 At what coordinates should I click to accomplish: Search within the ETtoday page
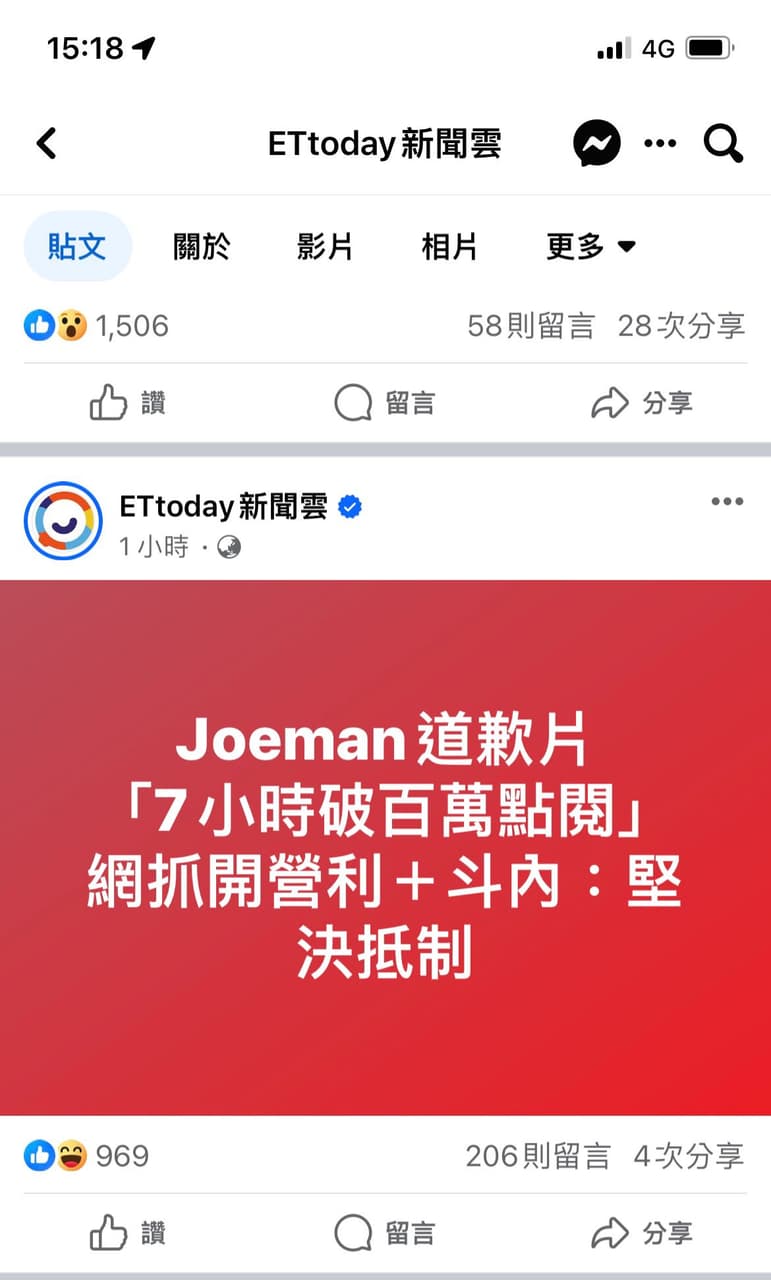tap(723, 144)
